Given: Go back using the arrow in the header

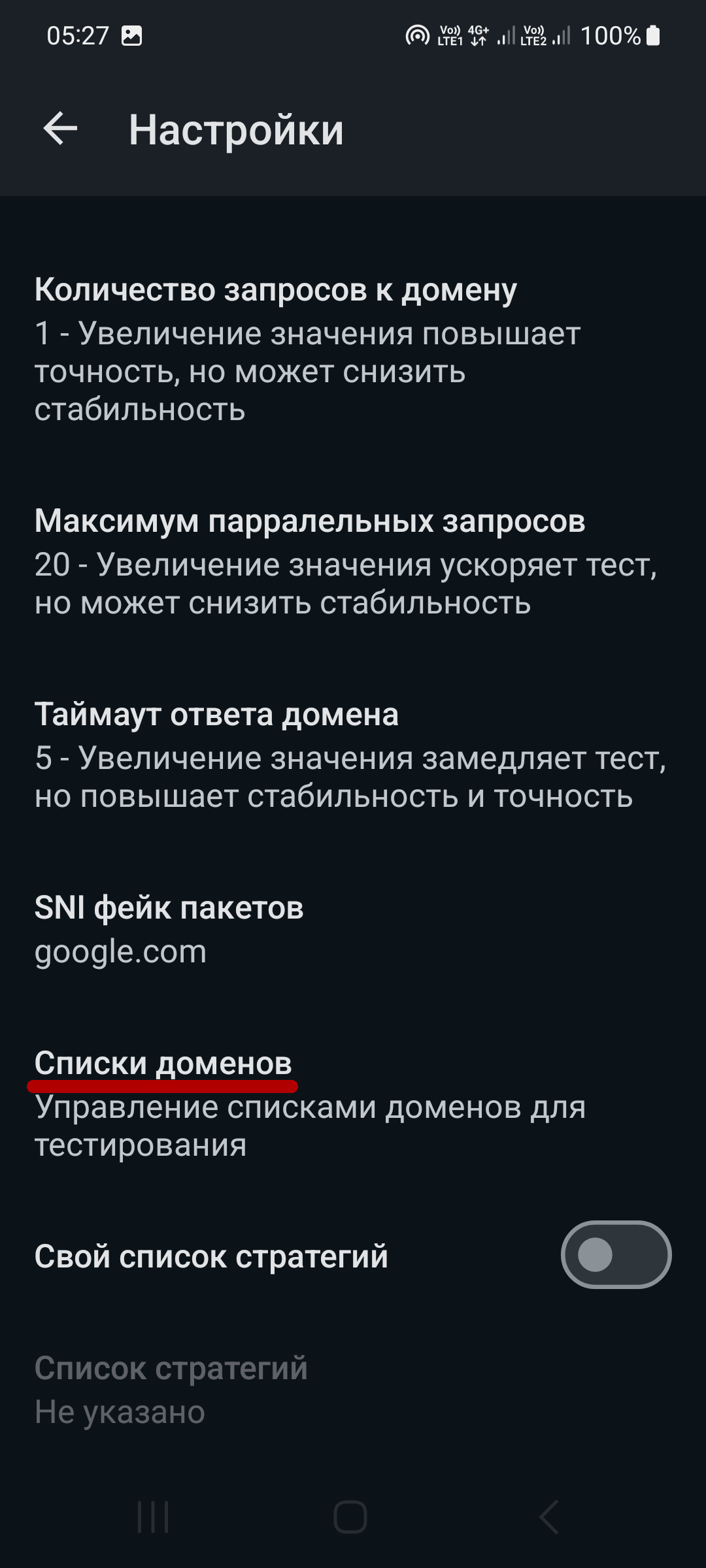Looking at the screenshot, I should (60, 129).
